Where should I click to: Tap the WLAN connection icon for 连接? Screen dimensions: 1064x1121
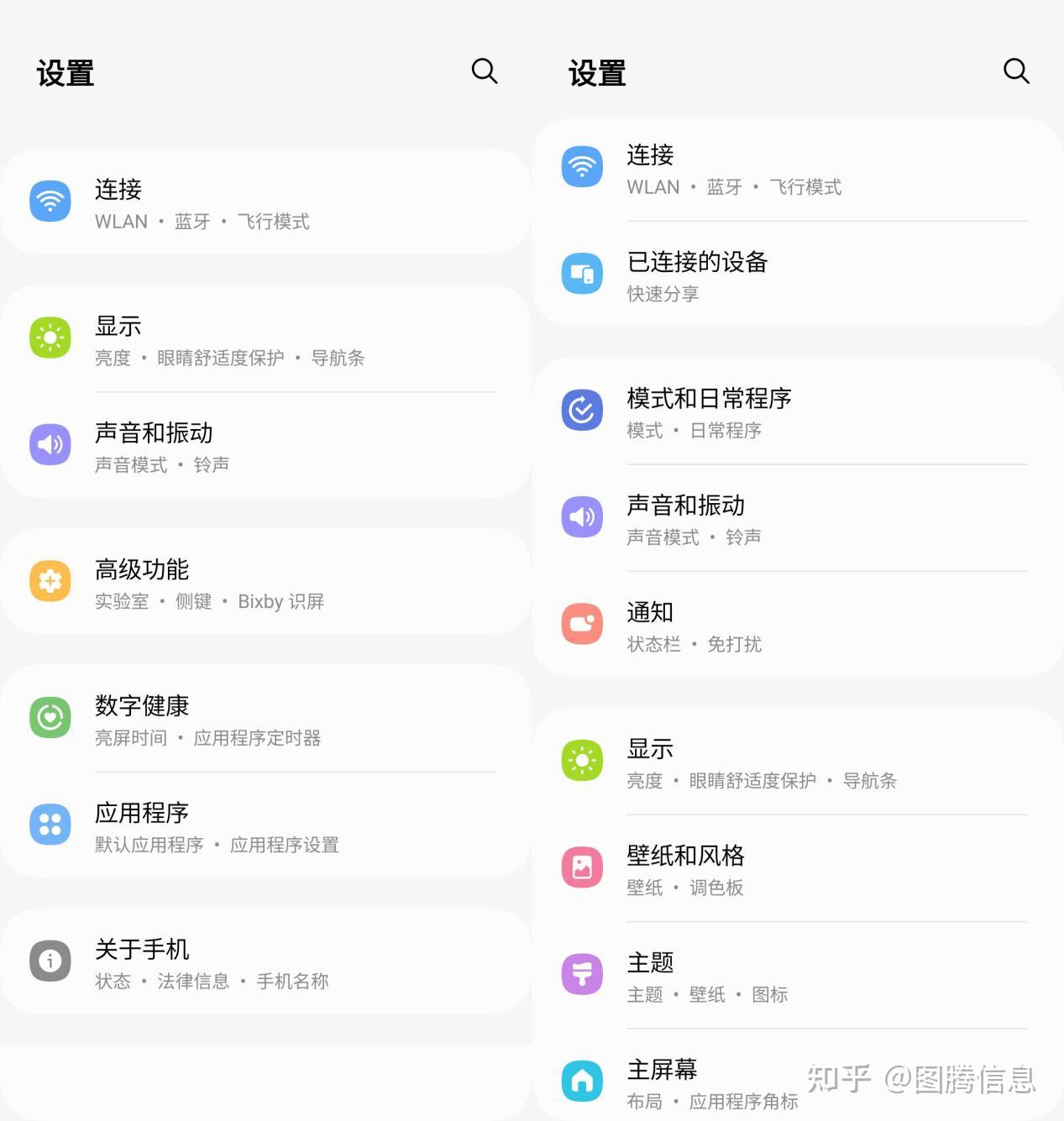point(50,201)
